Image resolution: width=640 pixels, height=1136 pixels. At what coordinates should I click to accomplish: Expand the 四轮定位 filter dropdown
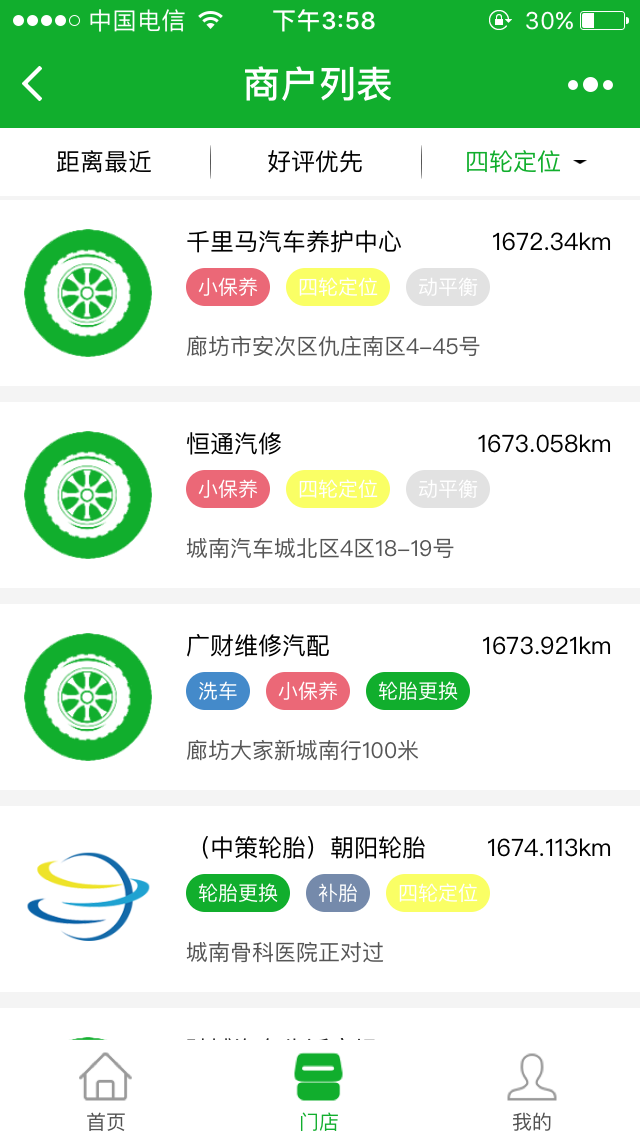point(525,162)
